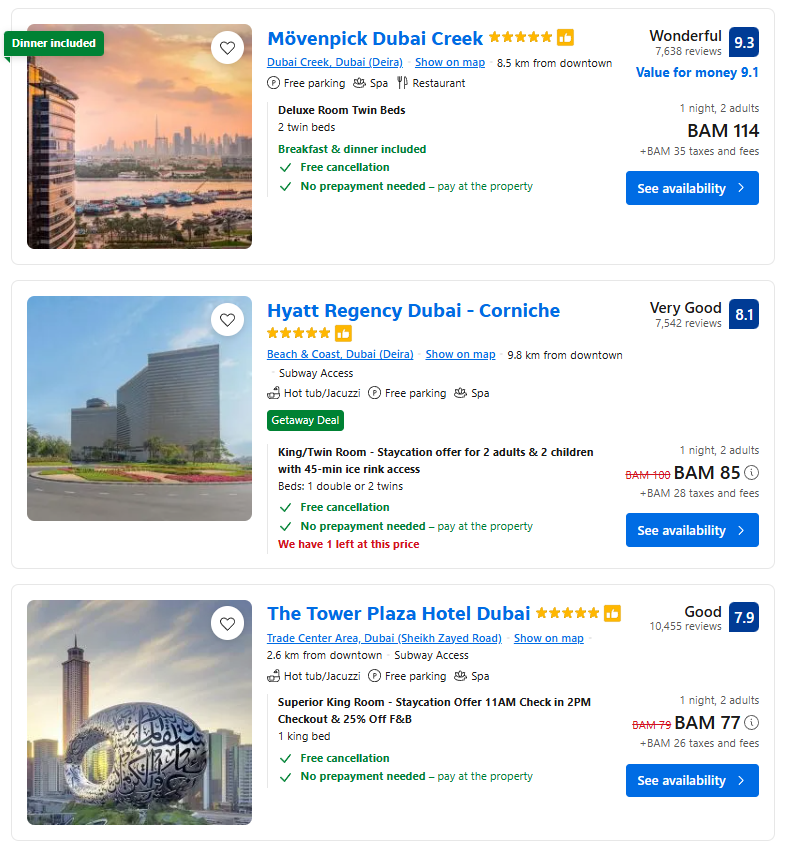Favorite Tower Plaza Hotel using the heart icon
Viewport: 791px width, 855px height.
pyautogui.click(x=228, y=623)
